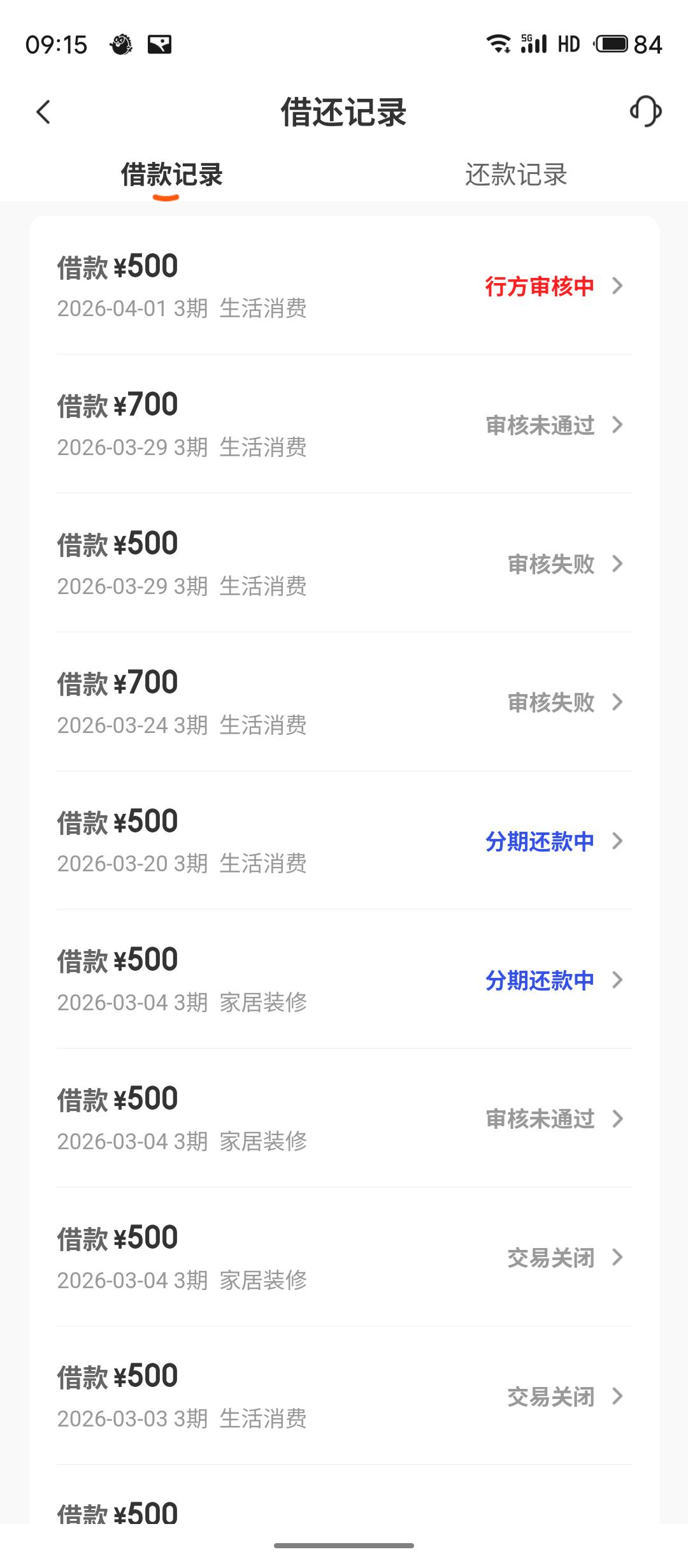Open the ¥500 loan dated 2026-03-29
This screenshot has height=1568, width=688.
(x=344, y=563)
